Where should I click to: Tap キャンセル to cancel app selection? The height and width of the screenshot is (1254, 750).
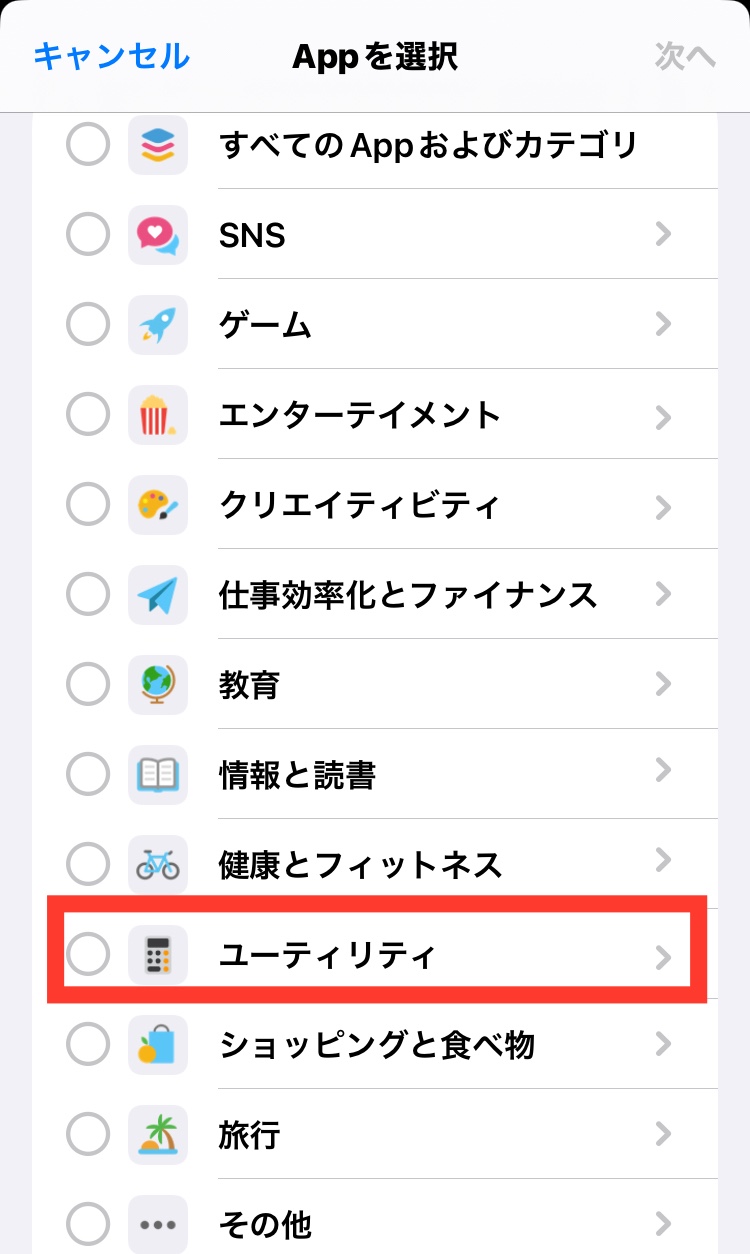coord(111,56)
